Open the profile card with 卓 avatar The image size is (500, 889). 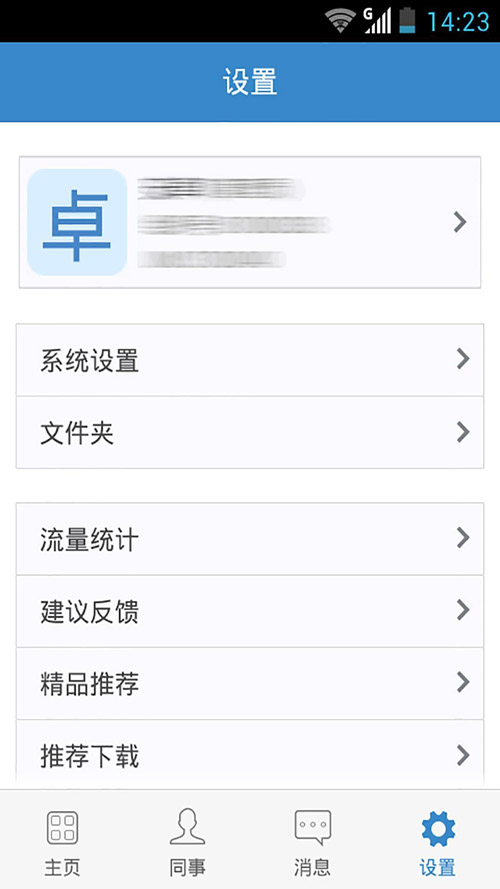pyautogui.click(x=250, y=222)
